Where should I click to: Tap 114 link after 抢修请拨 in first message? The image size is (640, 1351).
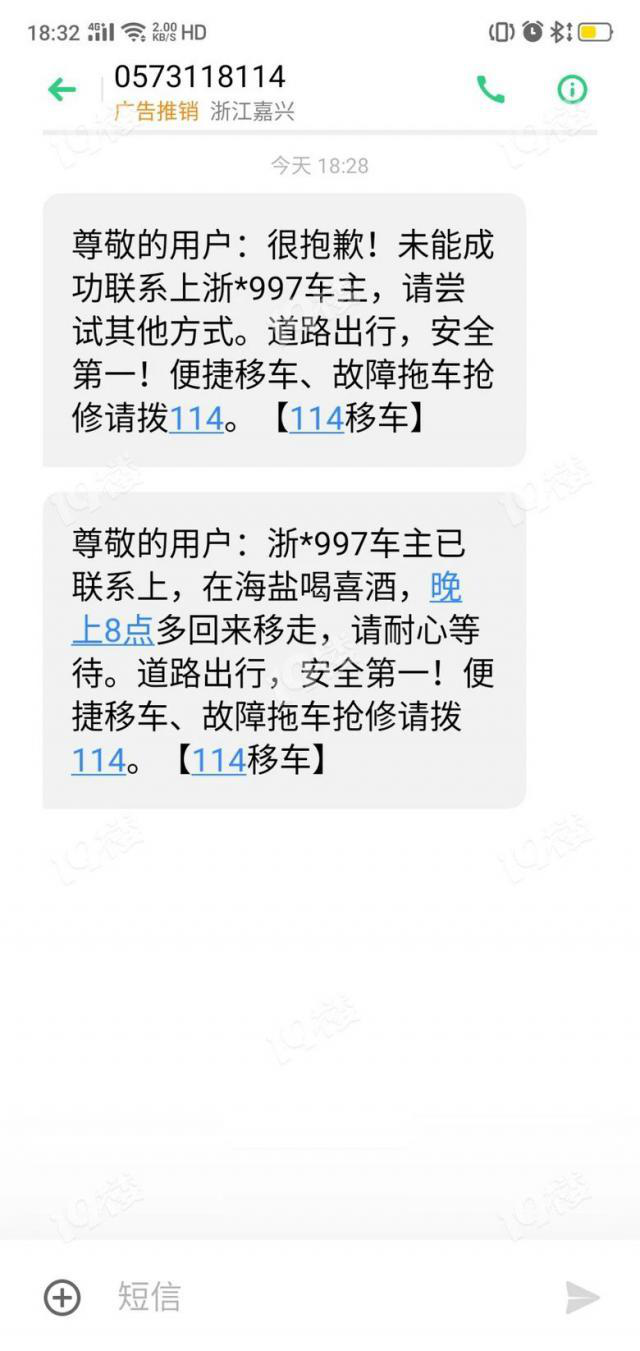196,418
